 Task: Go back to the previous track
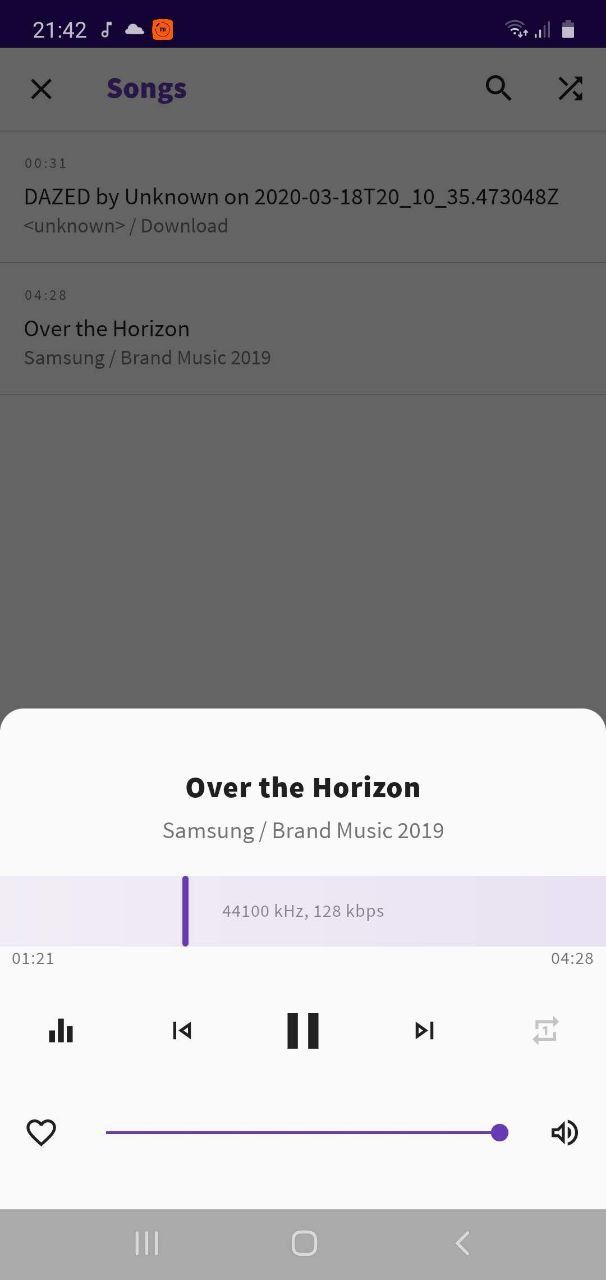pyautogui.click(x=182, y=1030)
